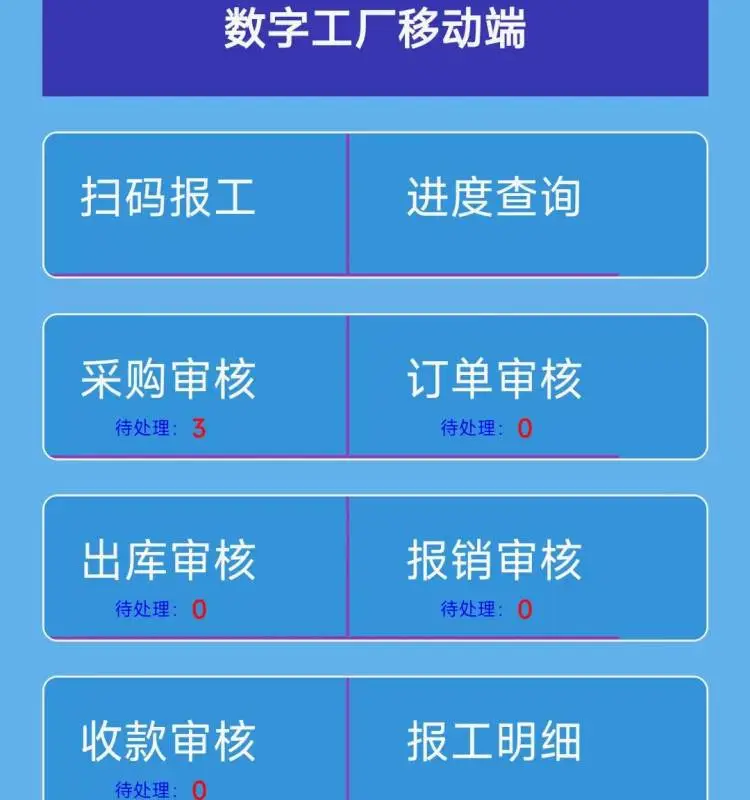
Task: Open 采购审核 purchase review
Action: [195, 386]
